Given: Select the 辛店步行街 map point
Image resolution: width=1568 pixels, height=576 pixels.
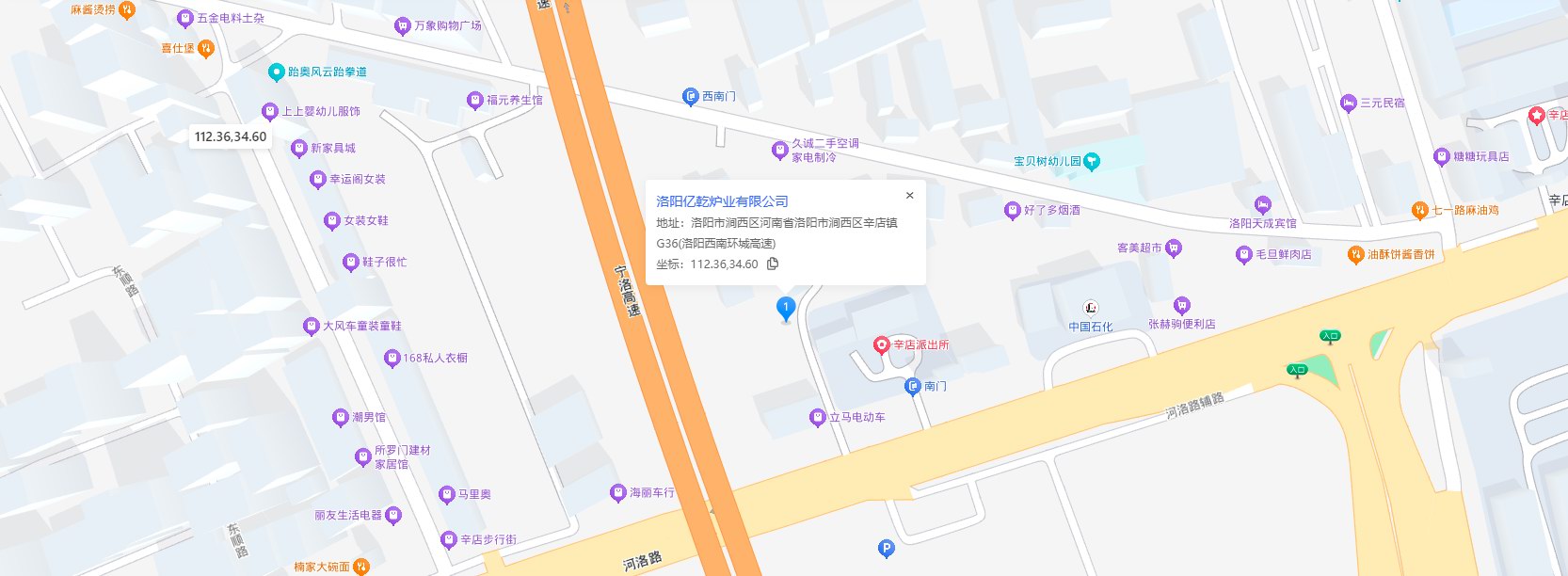Looking at the screenshot, I should pos(449,539).
